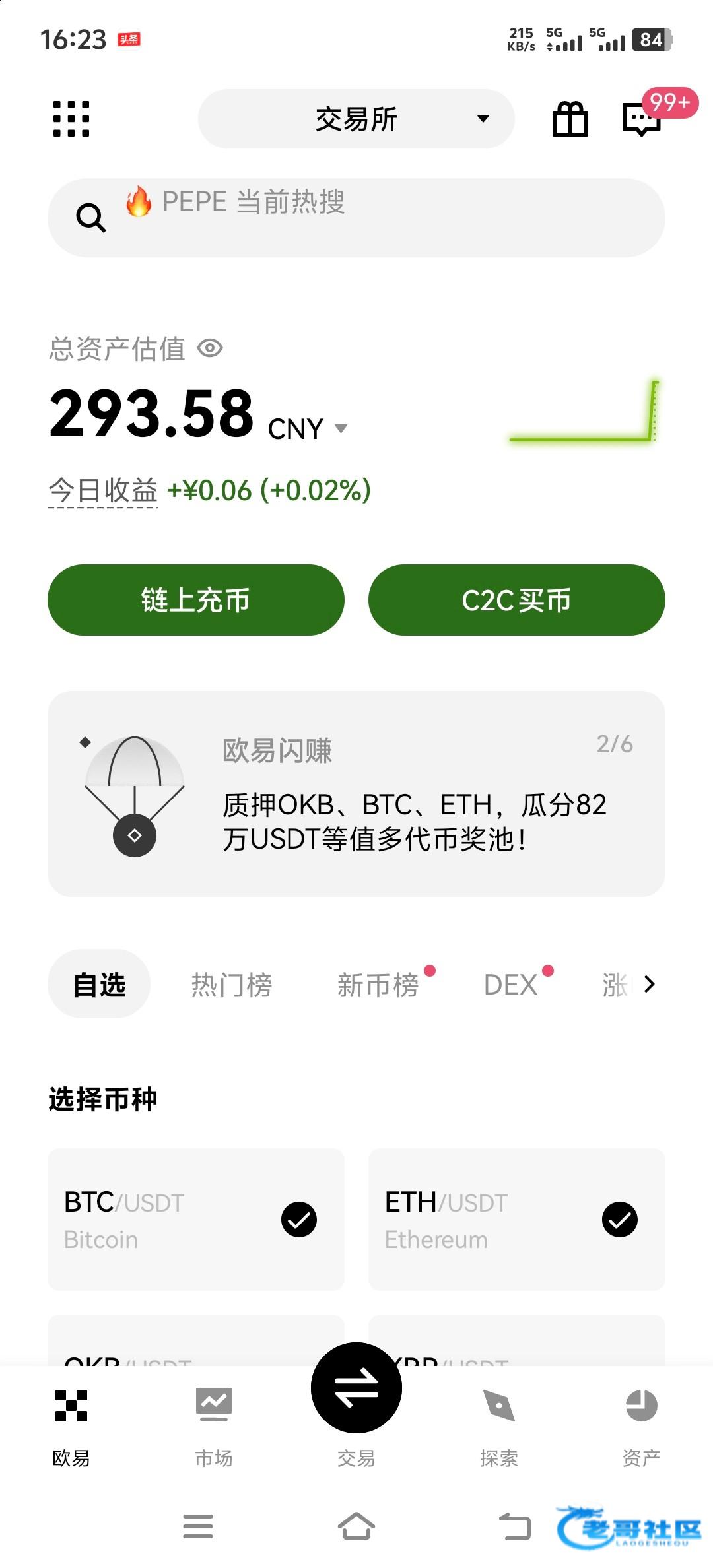Go to 市场 in the bottom navigation
Screen dimensions: 713x1568
point(214,1427)
